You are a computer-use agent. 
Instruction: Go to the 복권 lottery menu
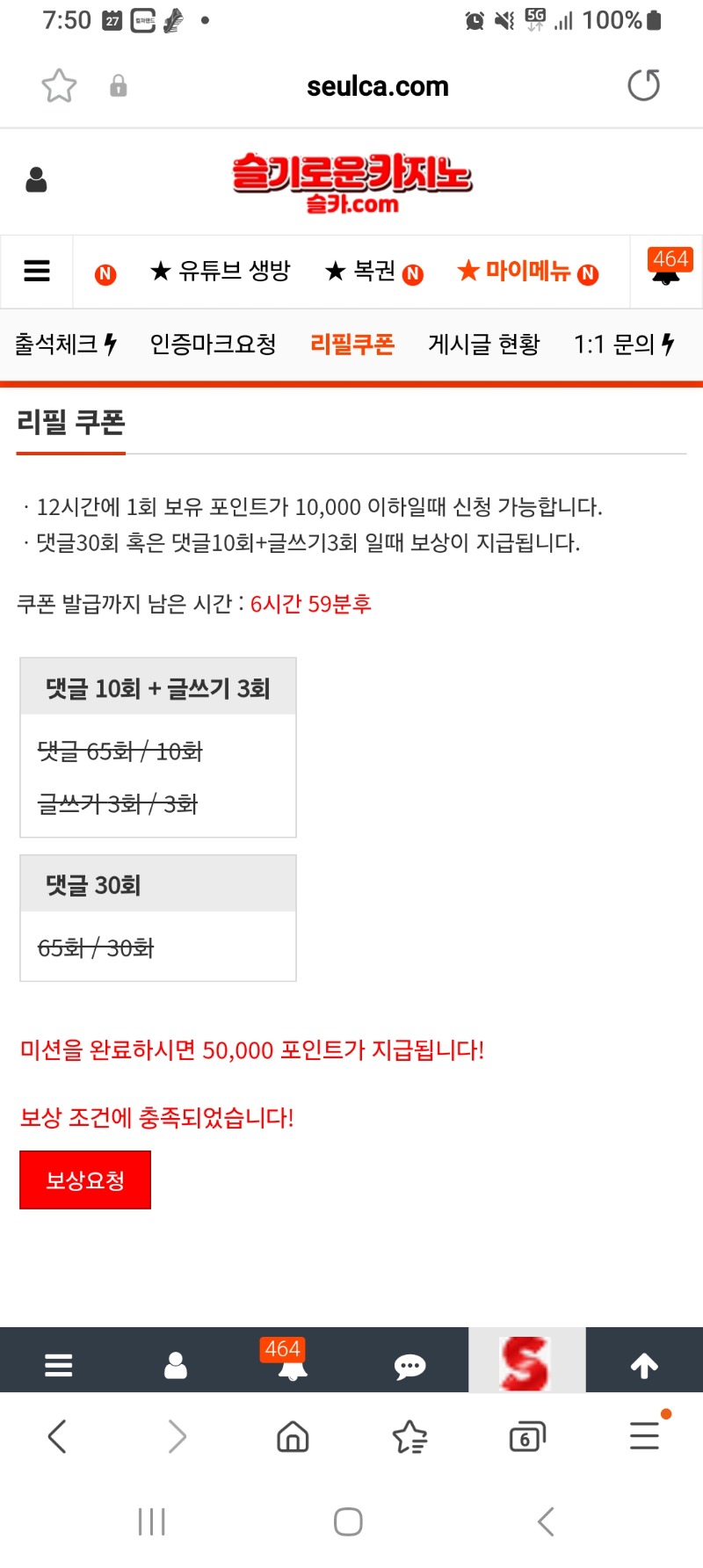[x=373, y=272]
